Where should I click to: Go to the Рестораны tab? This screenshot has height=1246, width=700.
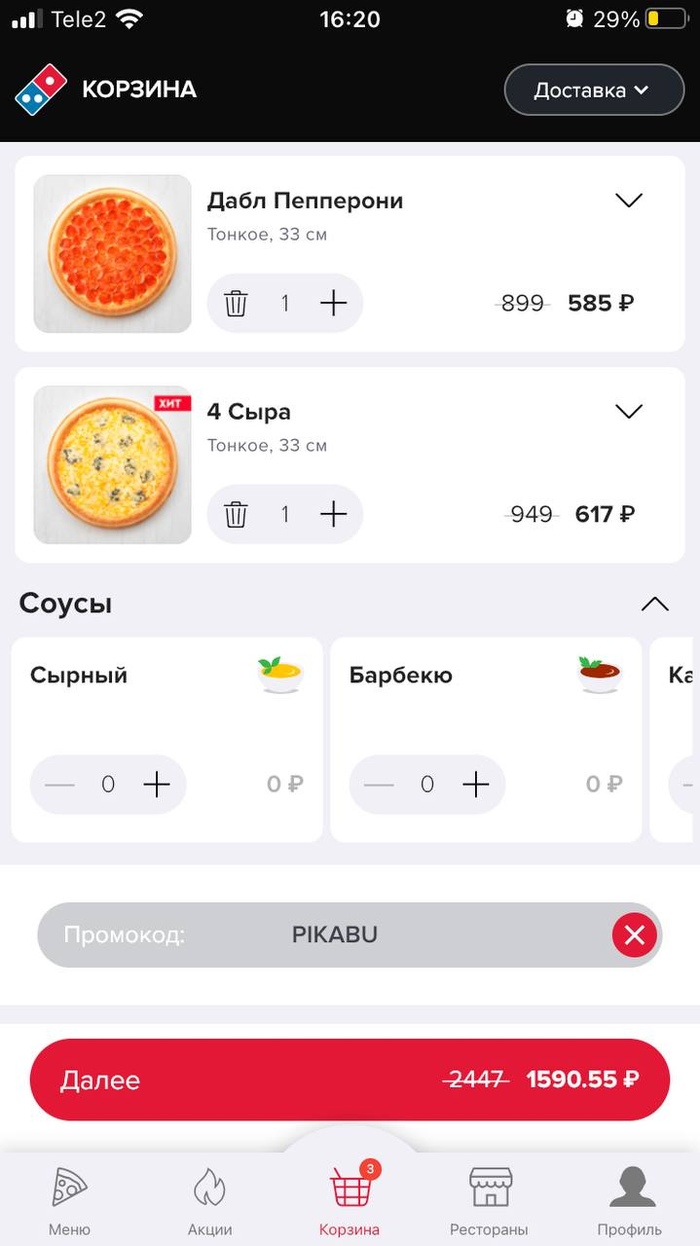pyautogui.click(x=490, y=1200)
